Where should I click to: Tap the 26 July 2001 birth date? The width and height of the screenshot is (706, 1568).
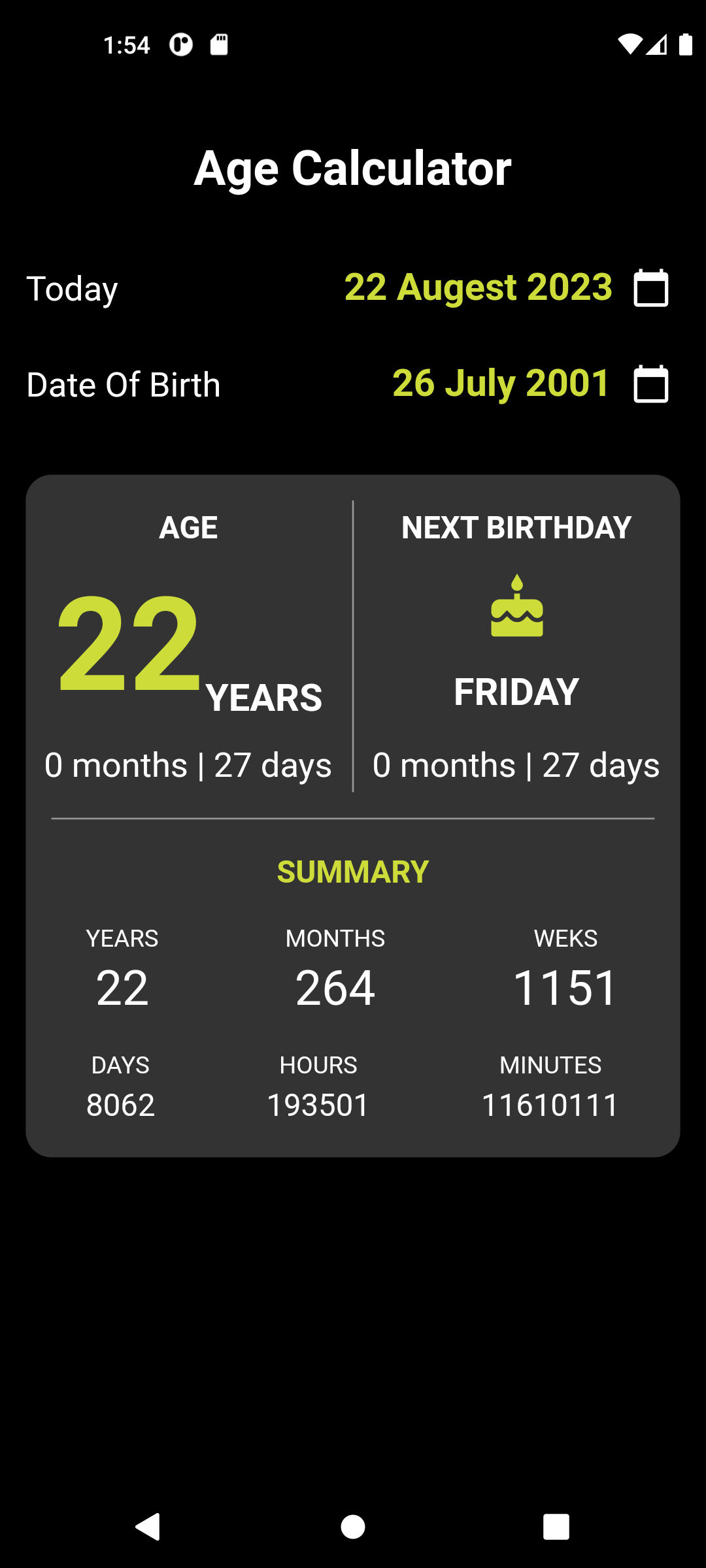pos(501,384)
